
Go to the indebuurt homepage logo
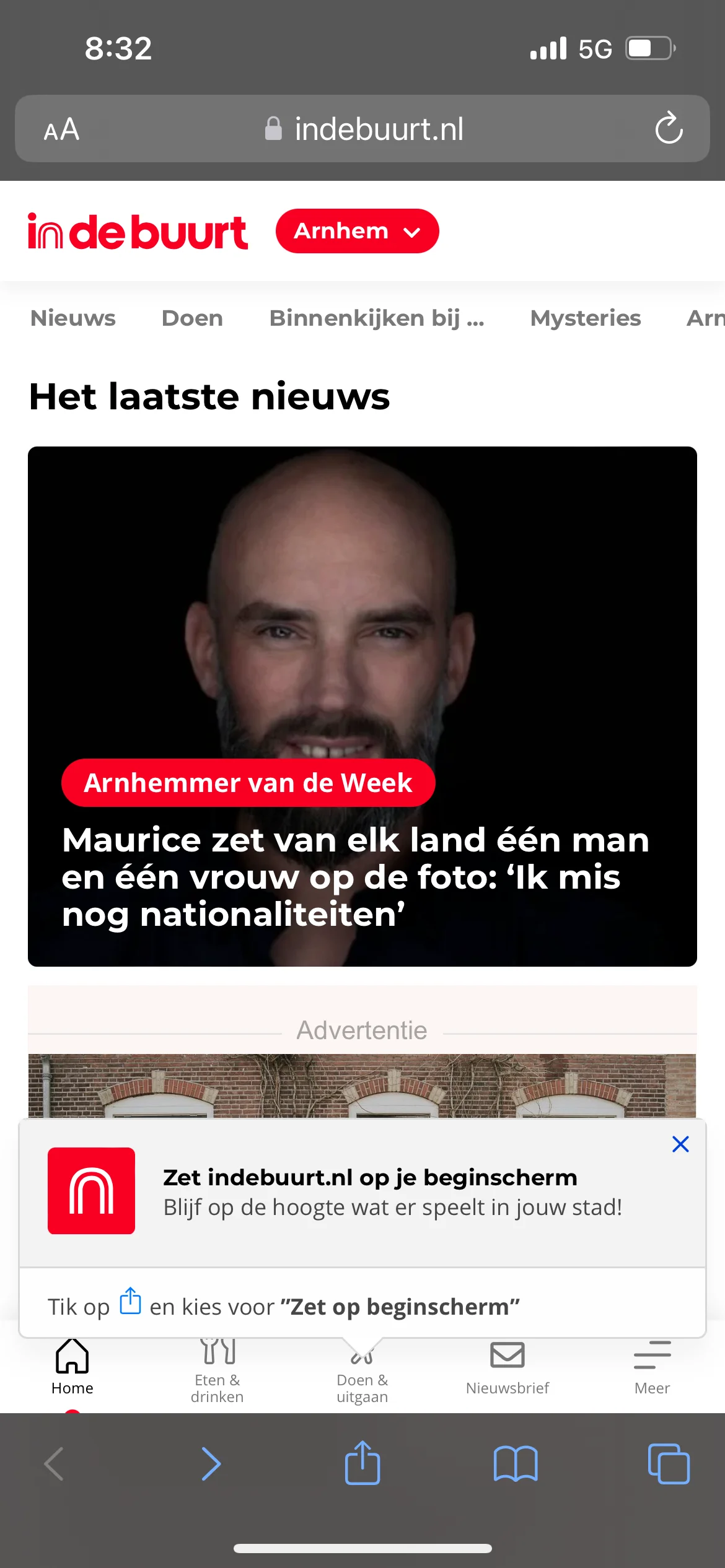click(x=138, y=232)
